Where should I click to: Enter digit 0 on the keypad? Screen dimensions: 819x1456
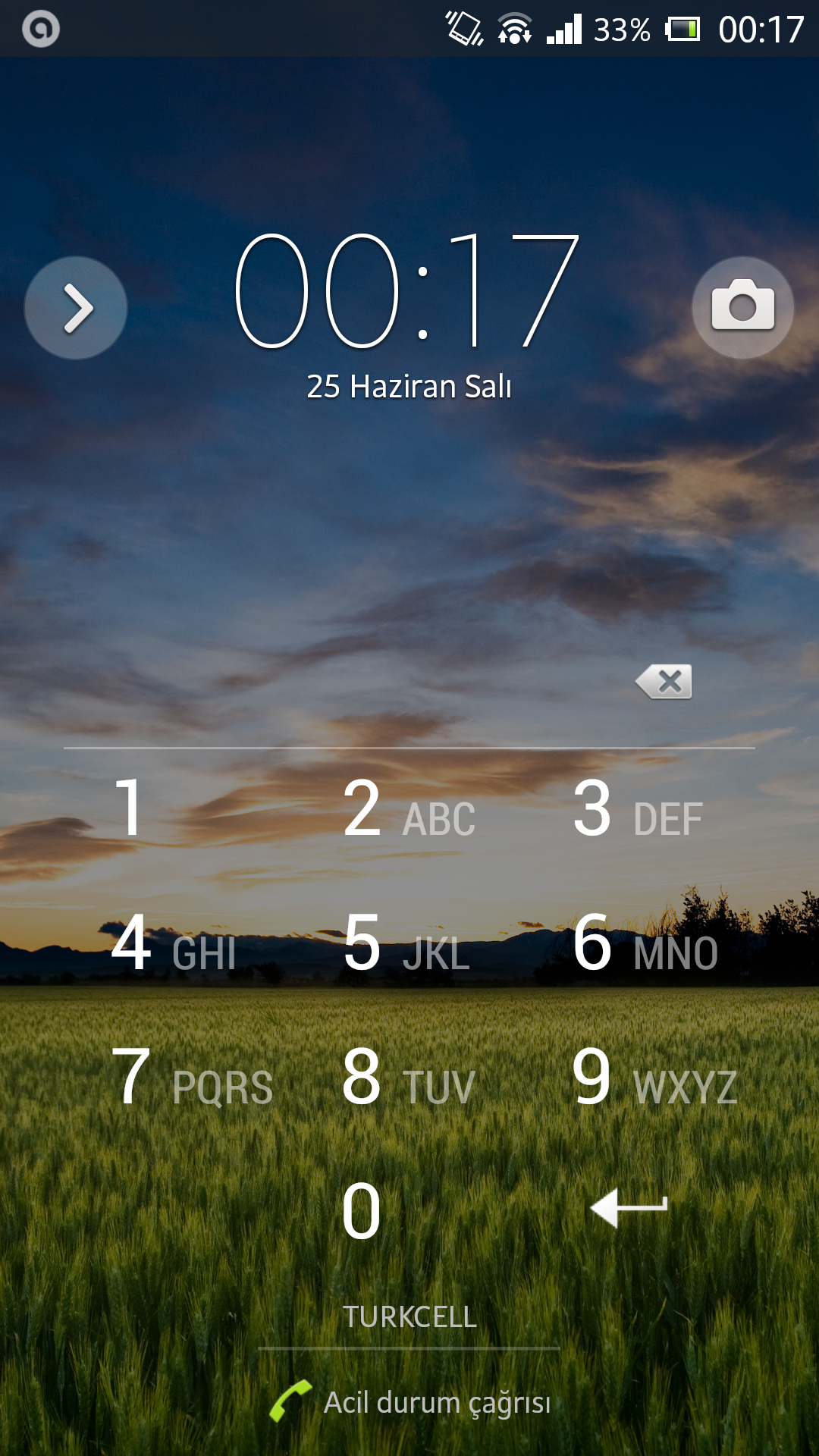362,1211
